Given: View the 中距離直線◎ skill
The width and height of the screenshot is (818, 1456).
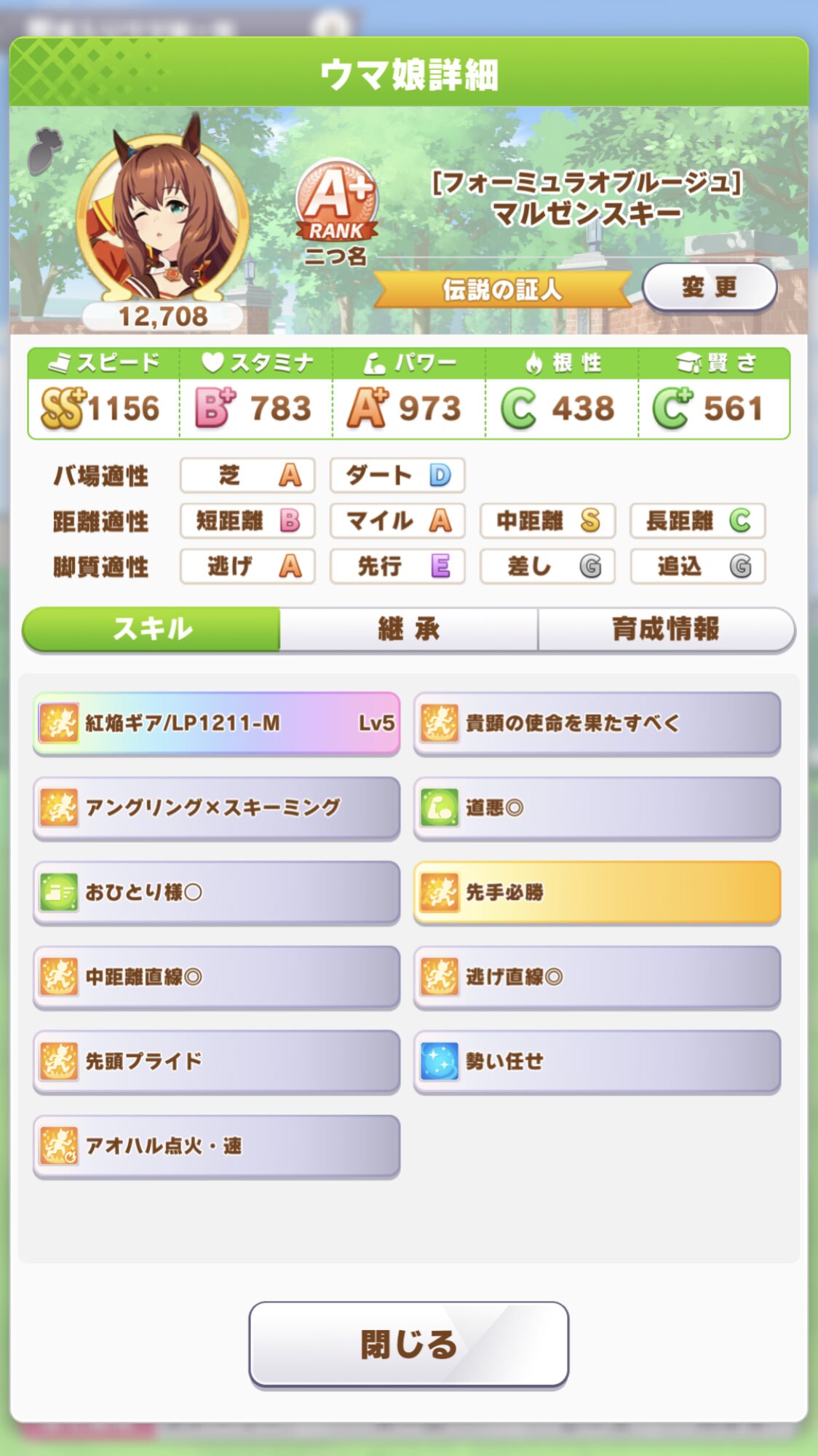Looking at the screenshot, I should tap(216, 976).
